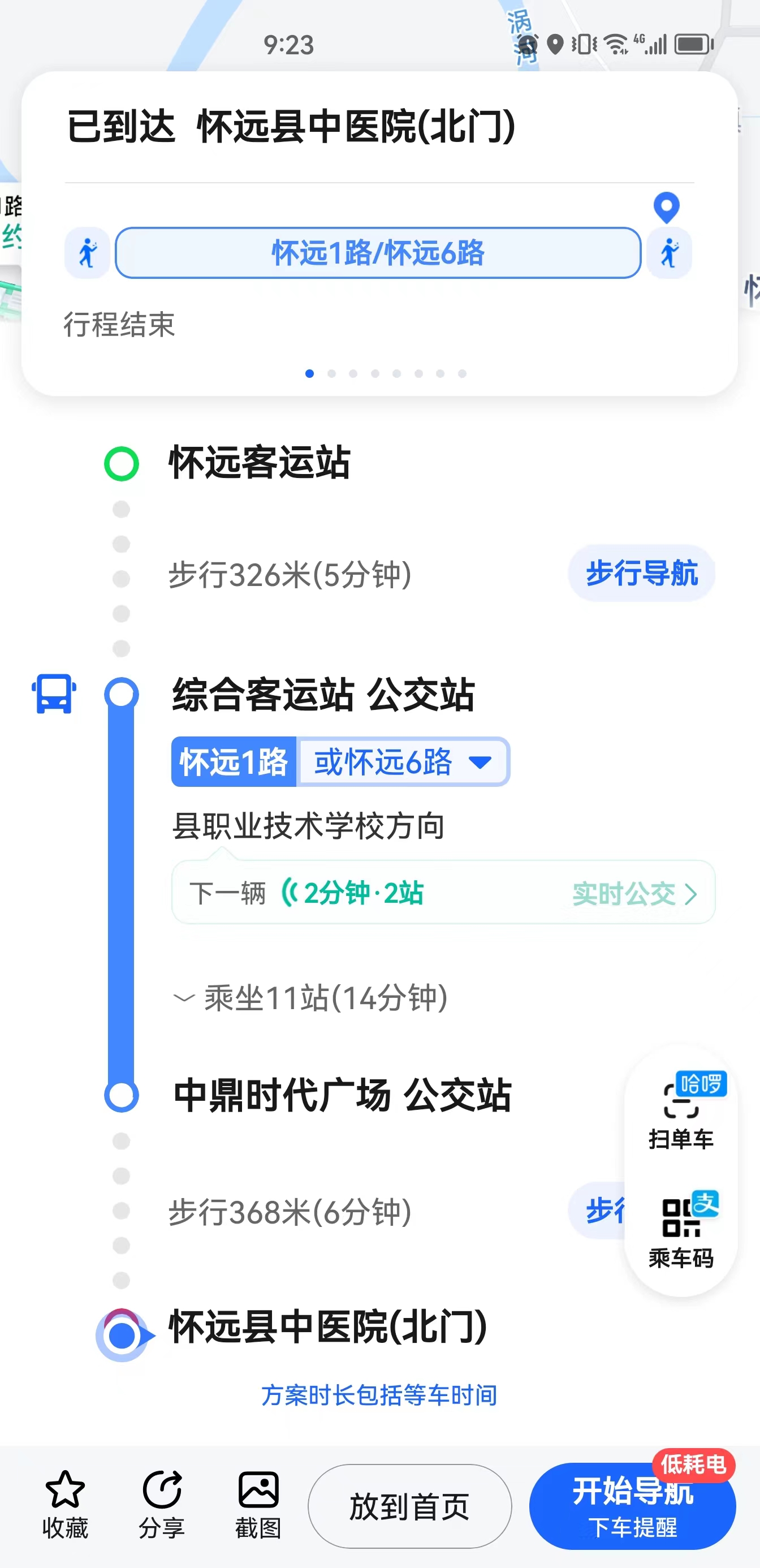The image size is (760, 1568).
Task: Expand the 乘坐11站(14分钟) stop list
Action: (x=312, y=998)
